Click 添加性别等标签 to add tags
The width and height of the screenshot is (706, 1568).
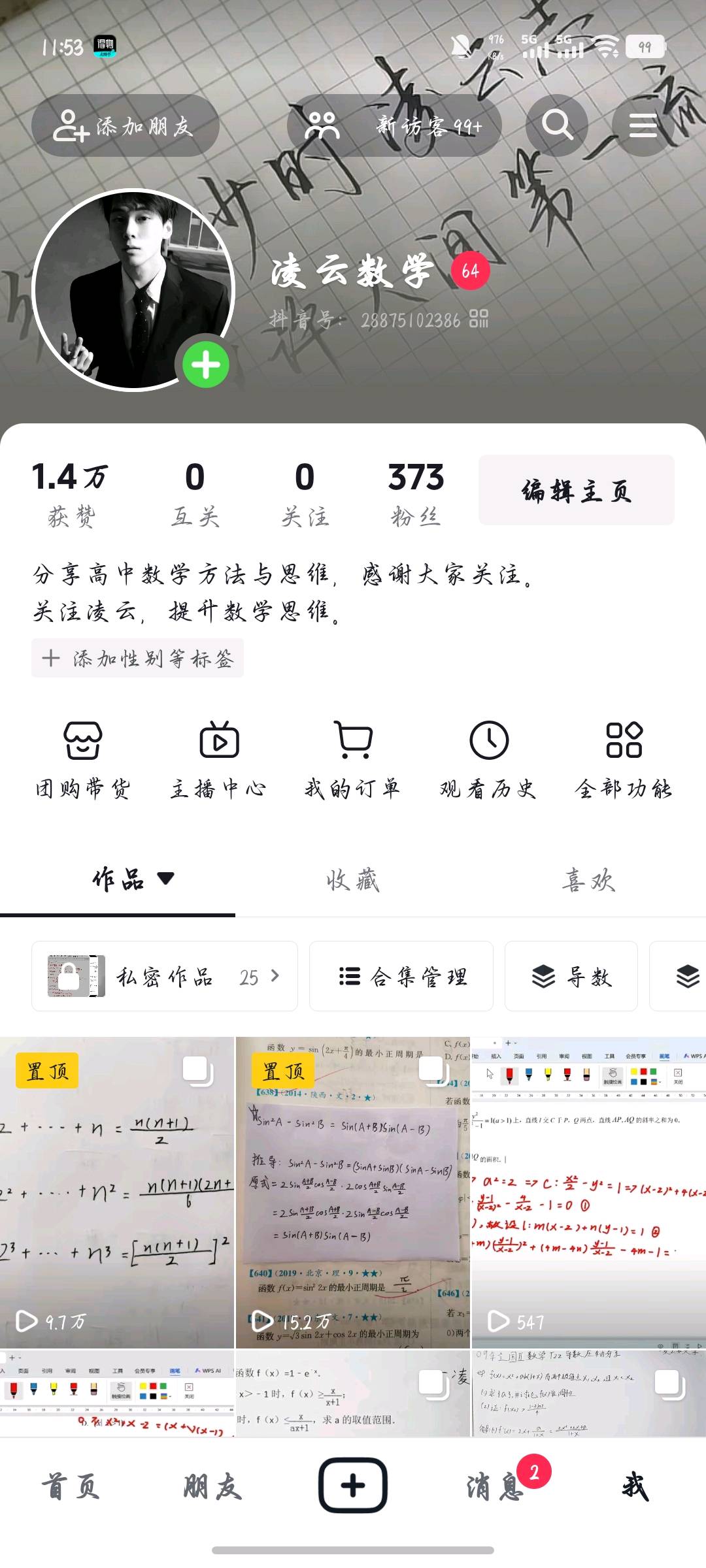(x=137, y=659)
